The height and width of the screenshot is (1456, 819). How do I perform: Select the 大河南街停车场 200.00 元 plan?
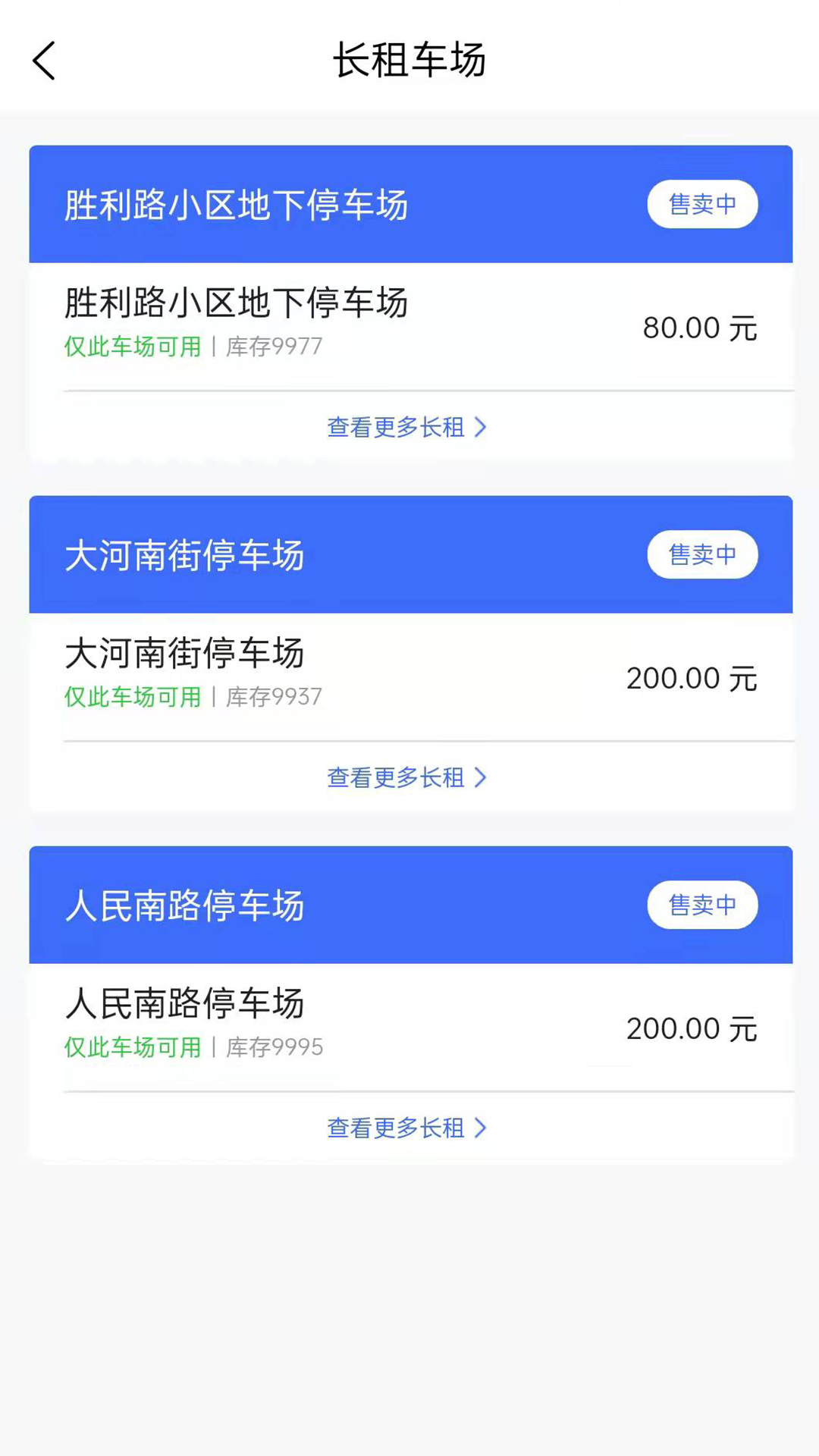(409, 675)
